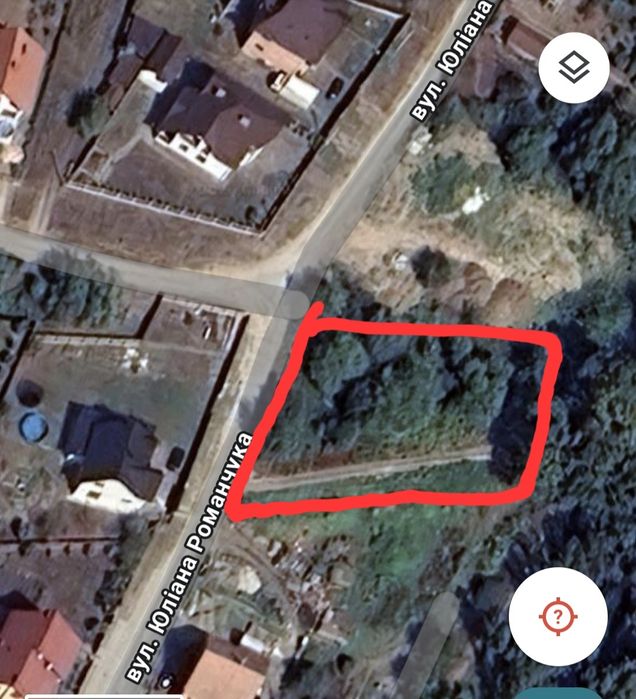Tap the my location target button
This screenshot has height=699, width=636.
558,616
